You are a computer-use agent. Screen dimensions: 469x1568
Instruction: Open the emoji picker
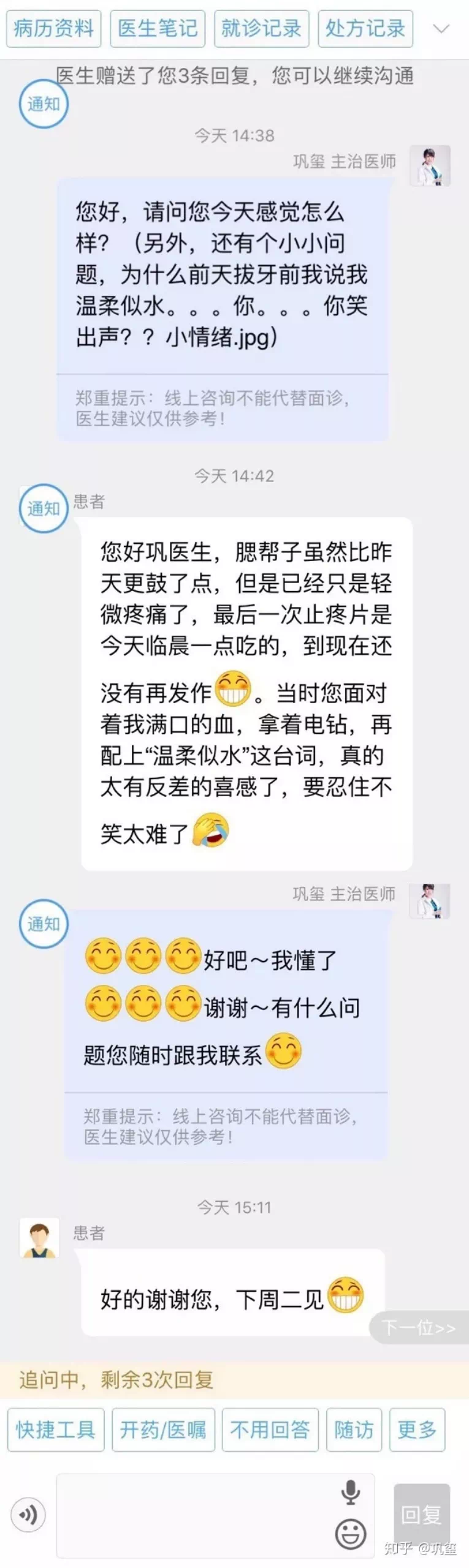click(350, 1534)
